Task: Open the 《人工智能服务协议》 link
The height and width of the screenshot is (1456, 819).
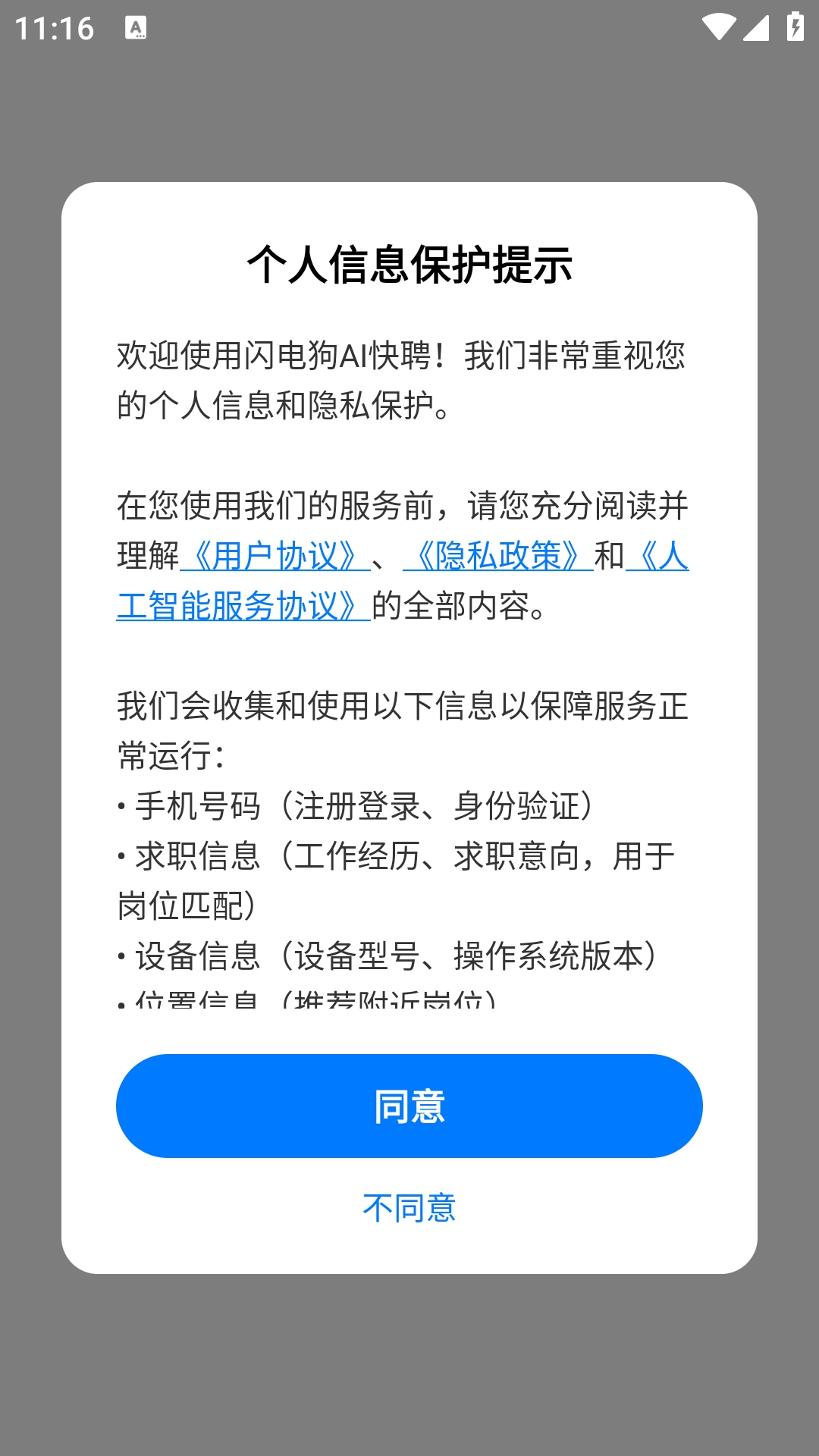Action: click(x=243, y=606)
